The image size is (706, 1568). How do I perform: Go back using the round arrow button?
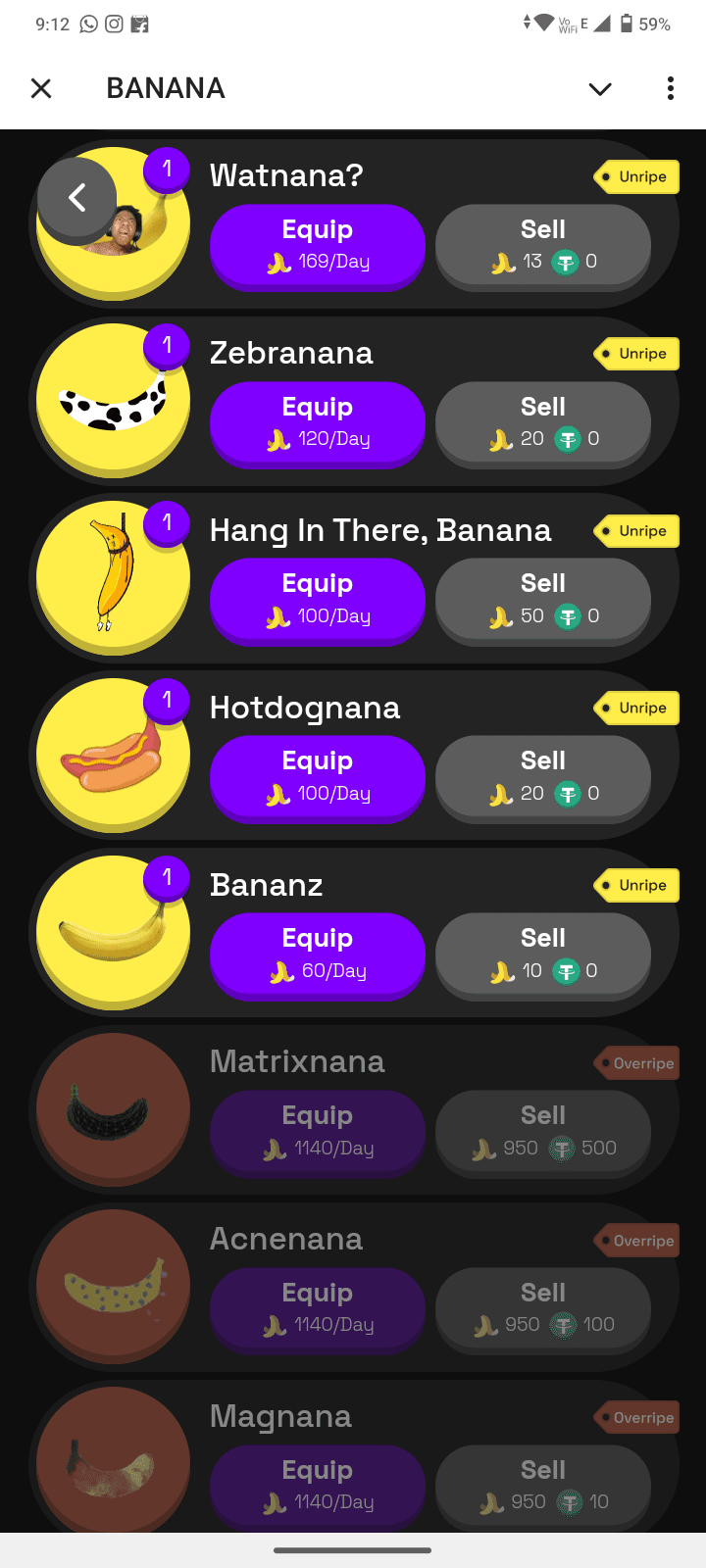pos(77,198)
